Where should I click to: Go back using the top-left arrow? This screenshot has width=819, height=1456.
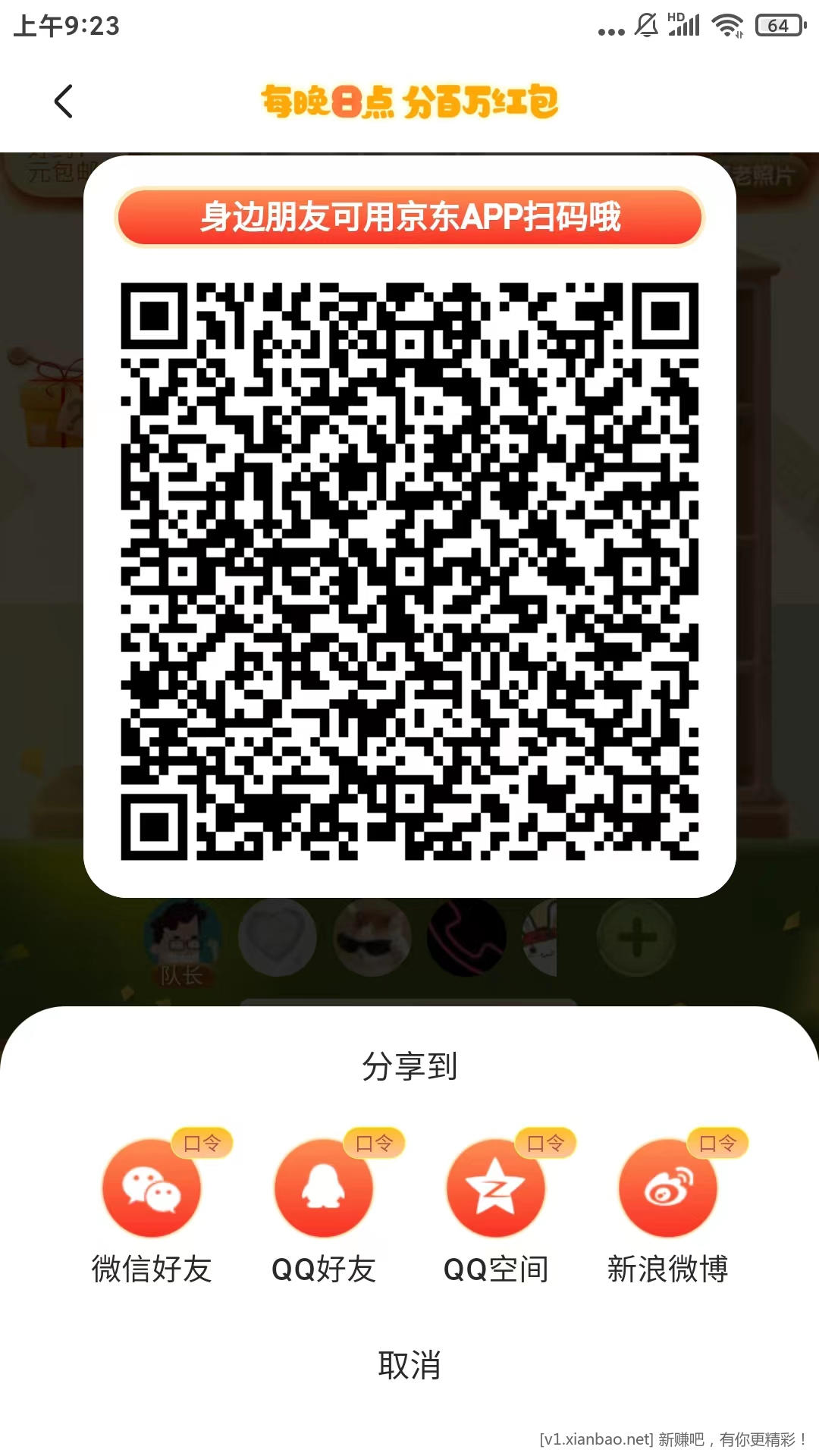pos(64,102)
